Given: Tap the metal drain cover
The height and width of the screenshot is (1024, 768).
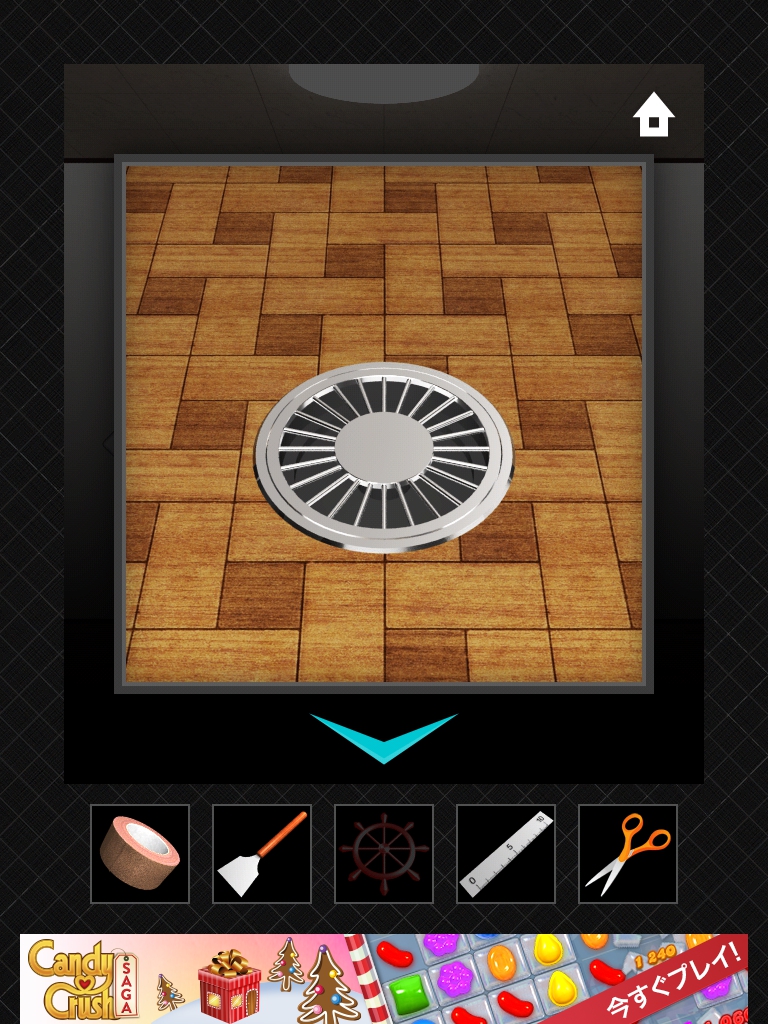Looking at the screenshot, I should 384,457.
